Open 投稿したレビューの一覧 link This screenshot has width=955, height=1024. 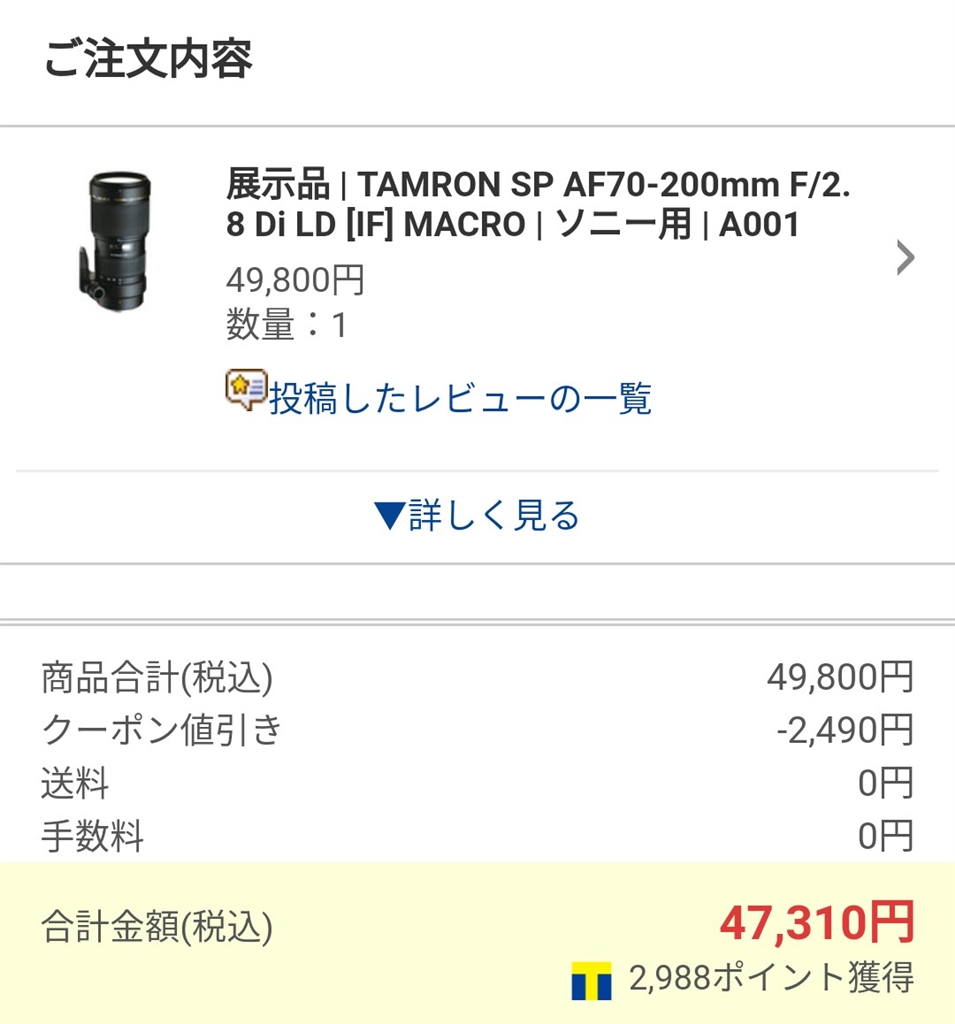[x=460, y=398]
